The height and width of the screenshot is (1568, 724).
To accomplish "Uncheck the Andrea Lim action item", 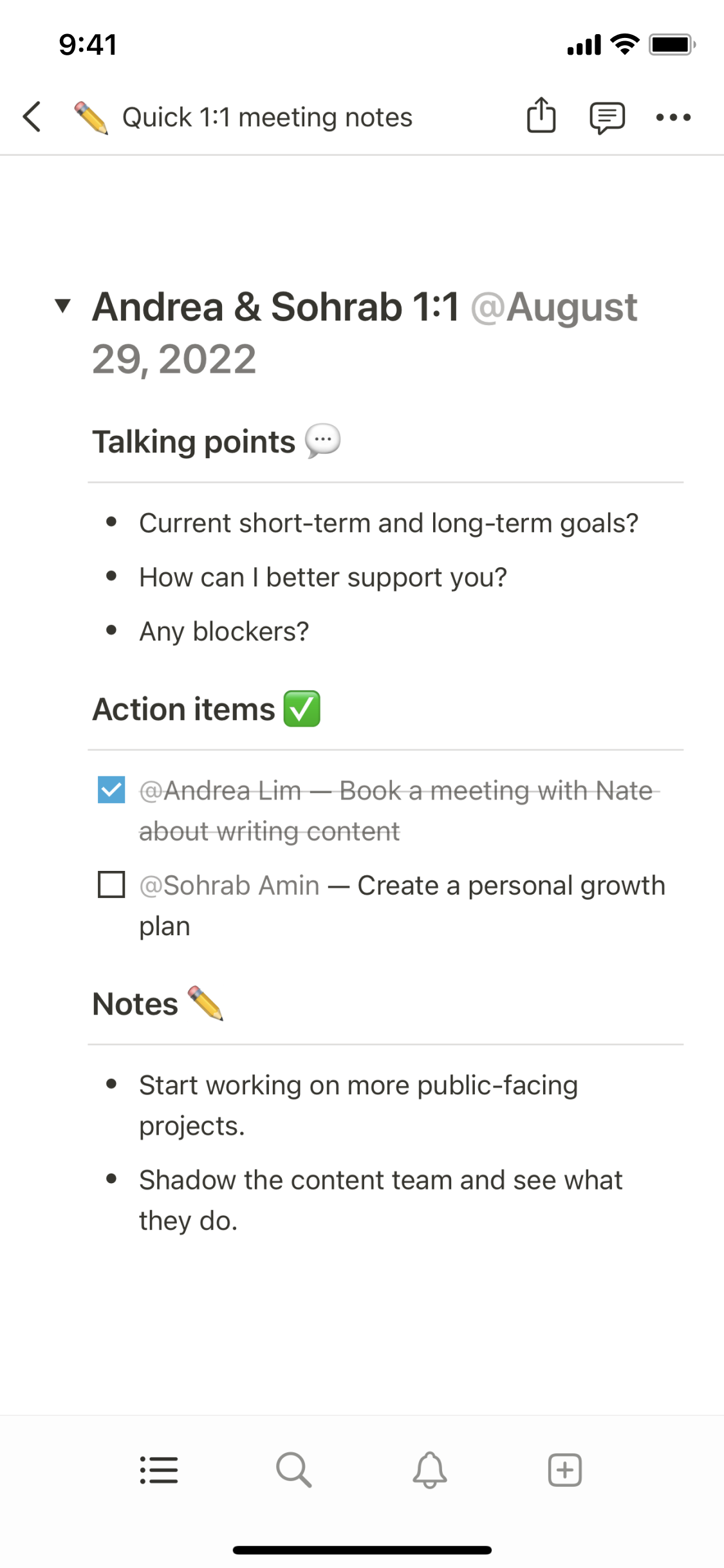I will (x=111, y=790).
